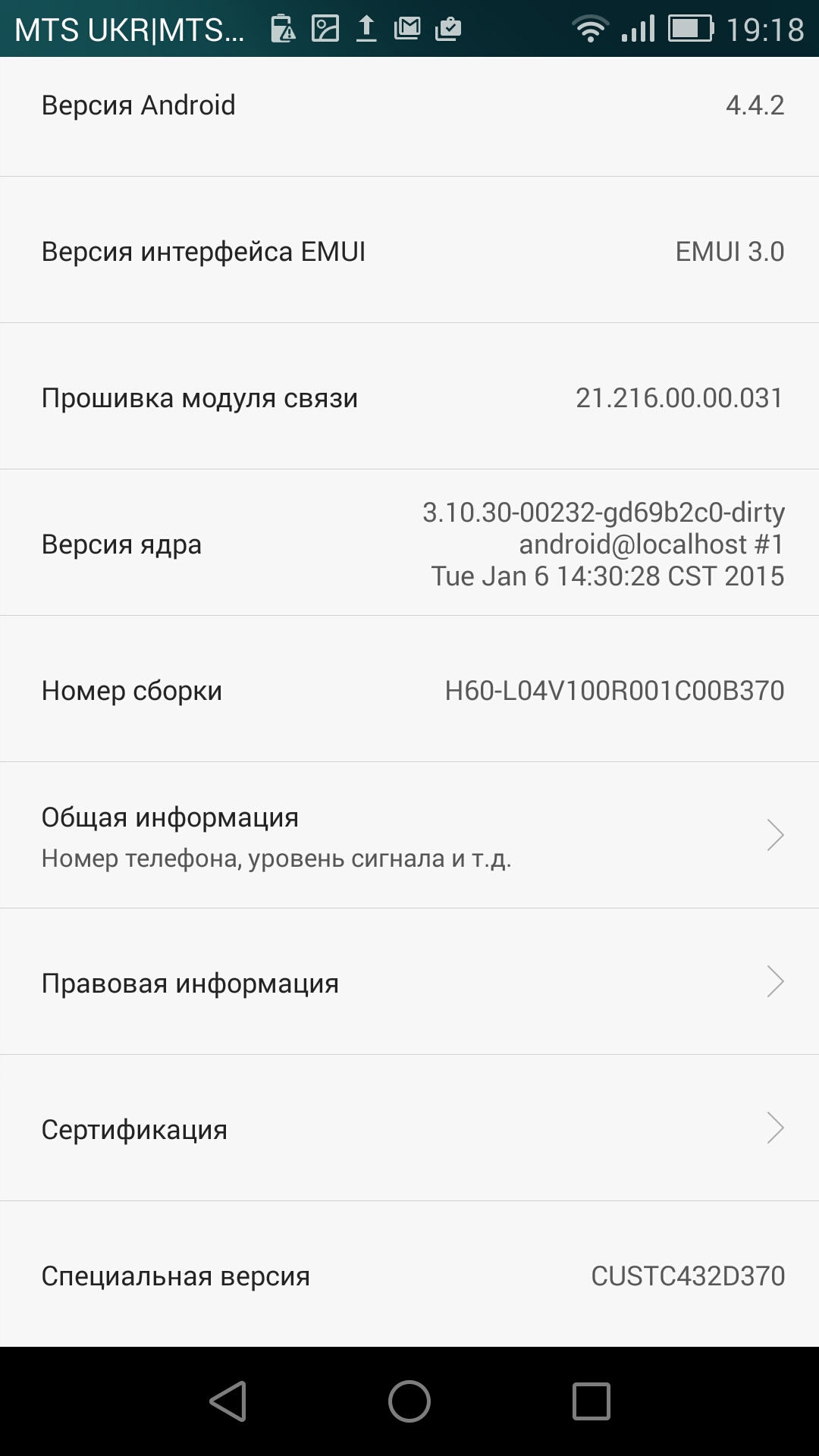Go to the home screen

point(409,1401)
